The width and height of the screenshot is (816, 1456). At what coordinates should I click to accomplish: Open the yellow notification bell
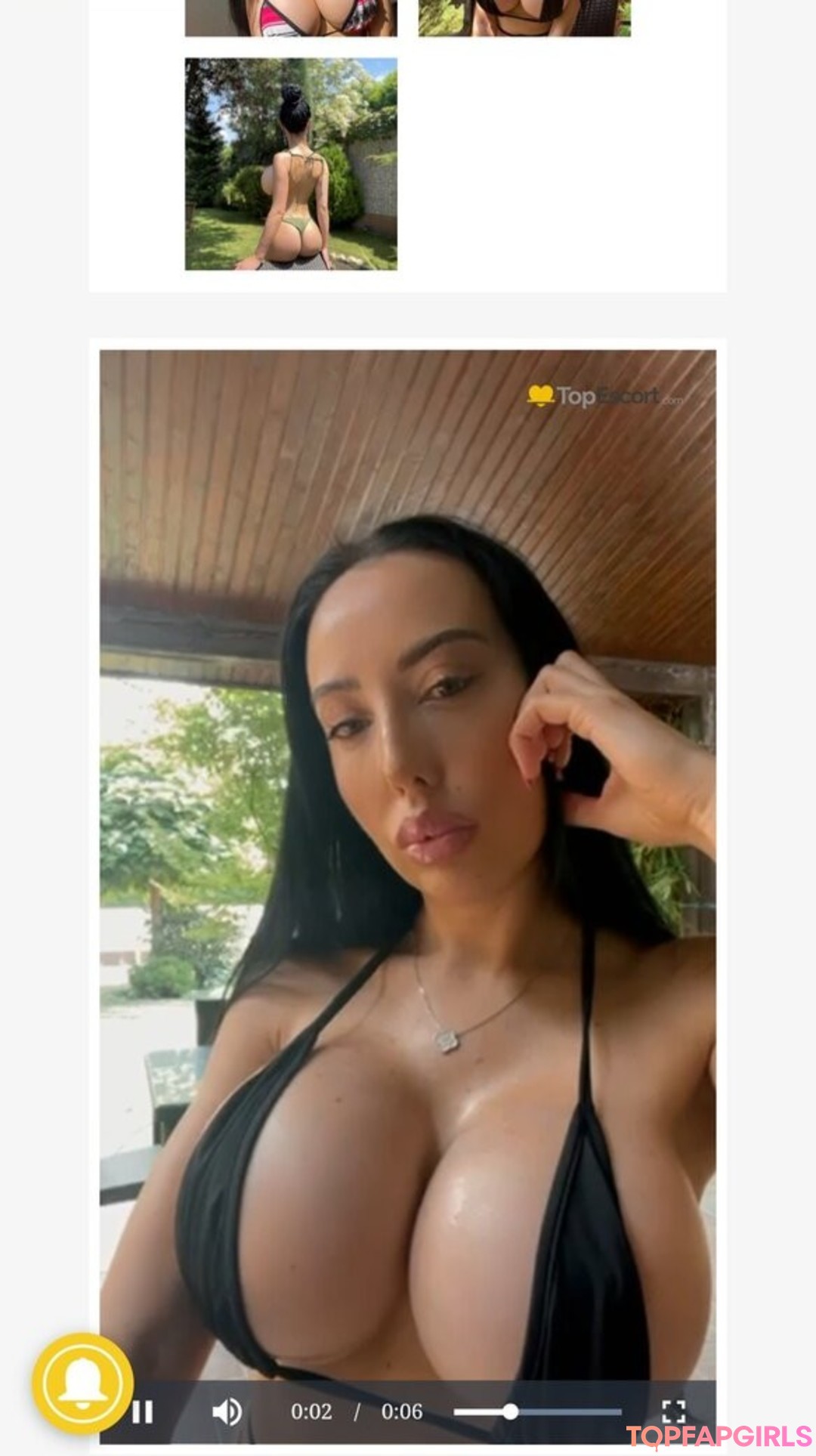click(82, 1383)
